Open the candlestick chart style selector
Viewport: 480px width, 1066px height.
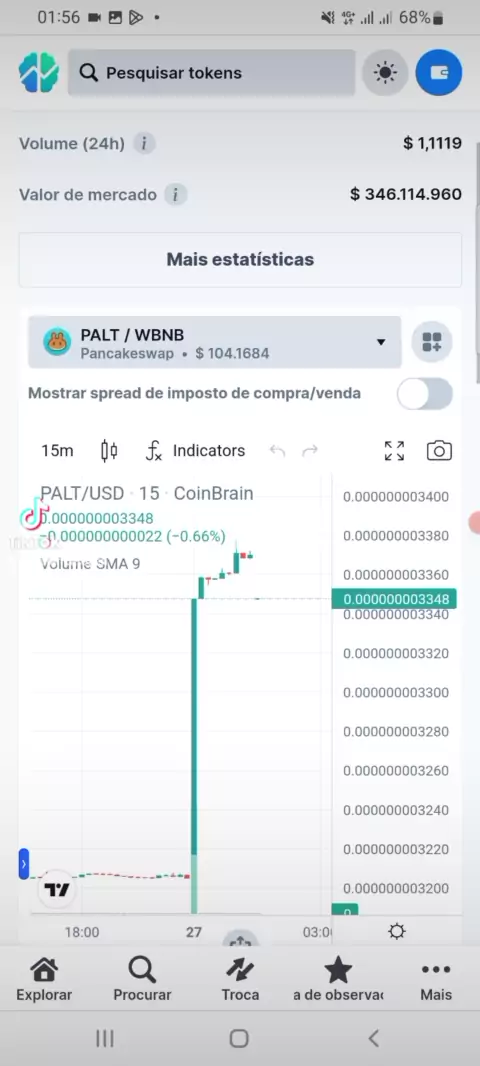point(109,451)
